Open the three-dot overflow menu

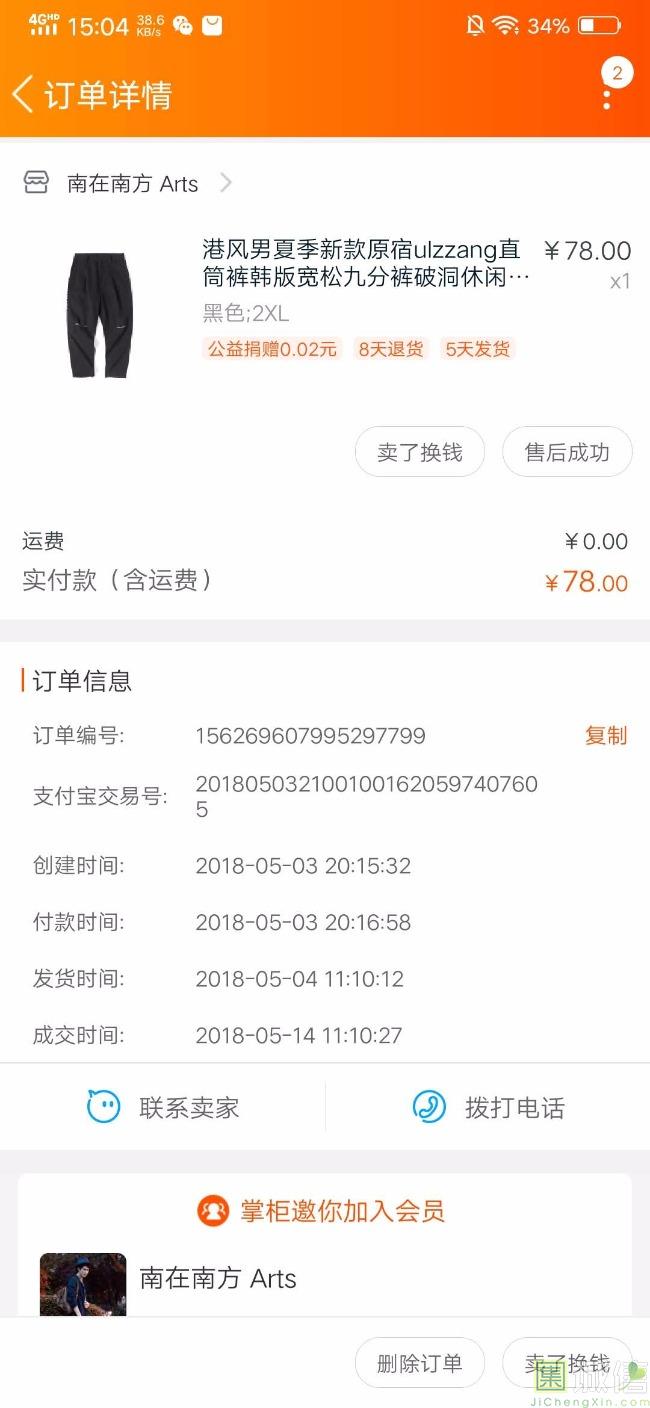coord(607,97)
